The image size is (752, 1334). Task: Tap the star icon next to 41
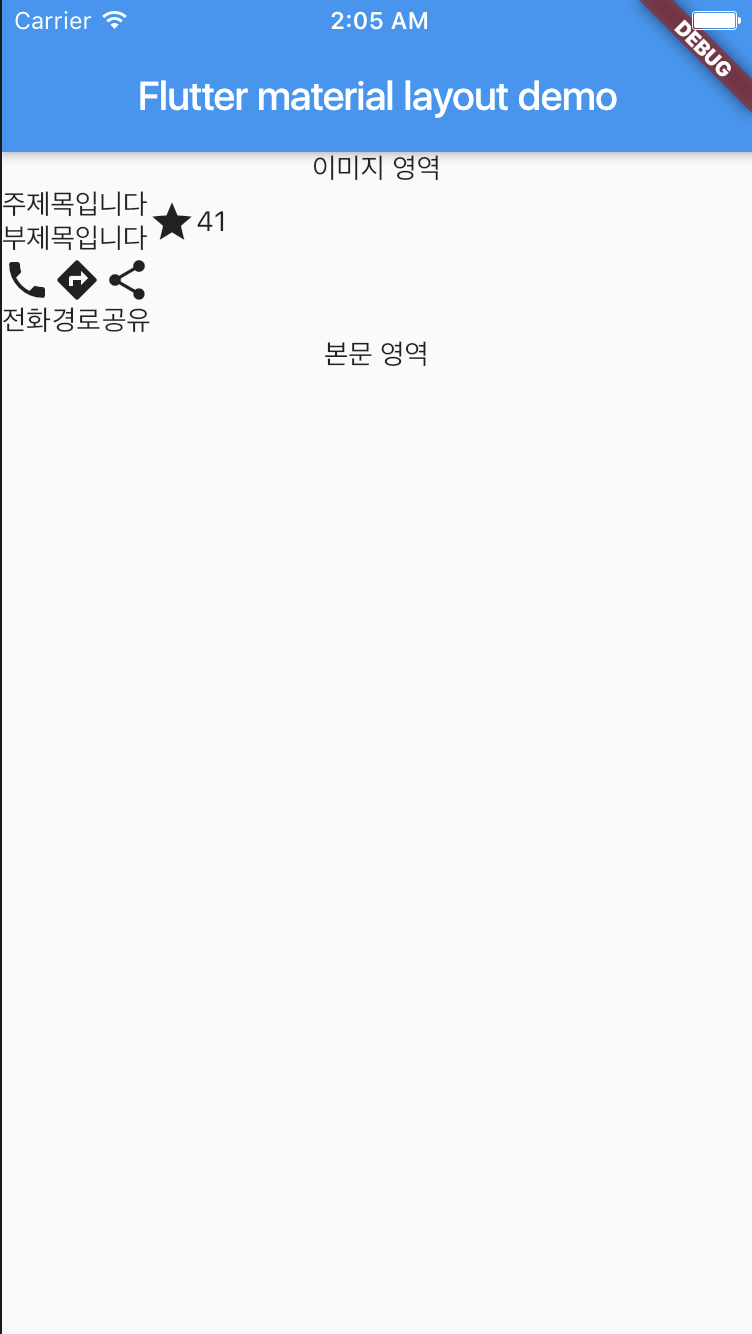[x=172, y=221]
